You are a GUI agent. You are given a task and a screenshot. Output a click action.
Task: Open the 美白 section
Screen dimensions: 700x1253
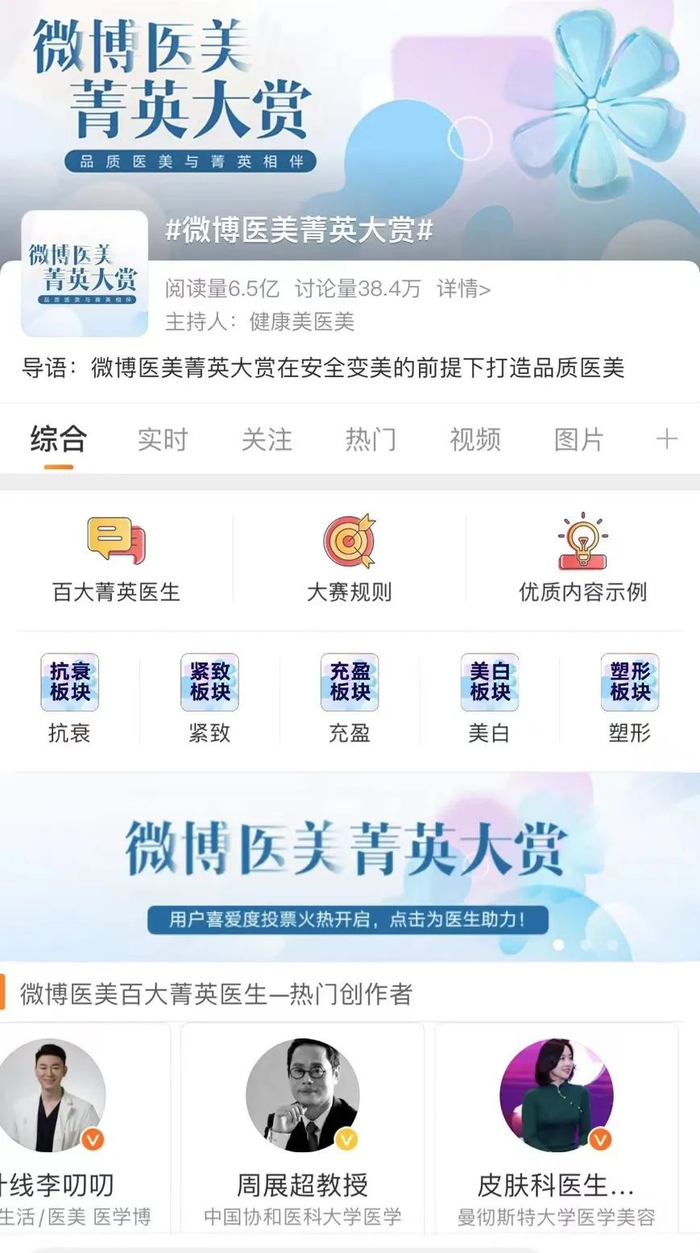pos(489,698)
